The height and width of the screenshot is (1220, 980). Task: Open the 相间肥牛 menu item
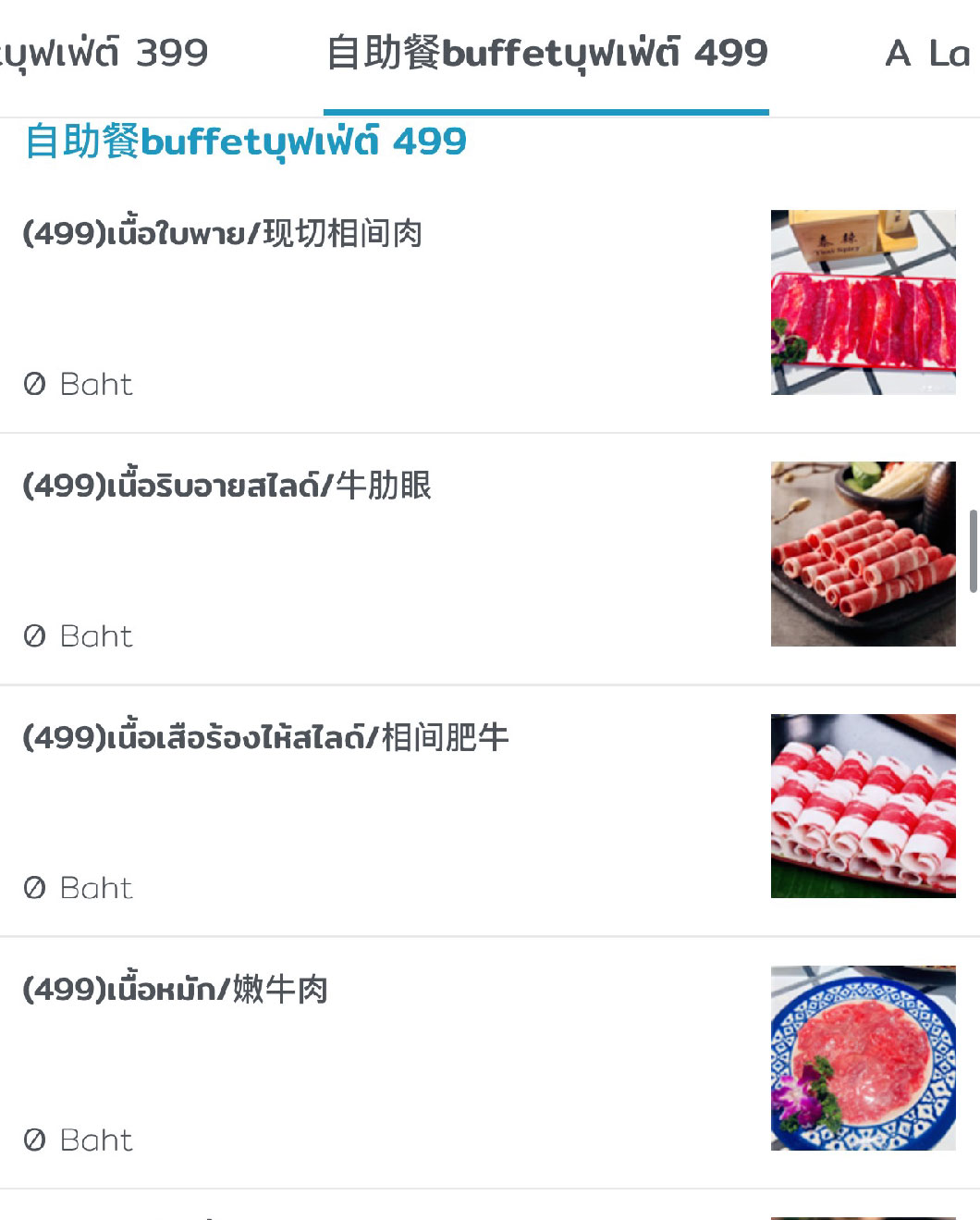266,738
